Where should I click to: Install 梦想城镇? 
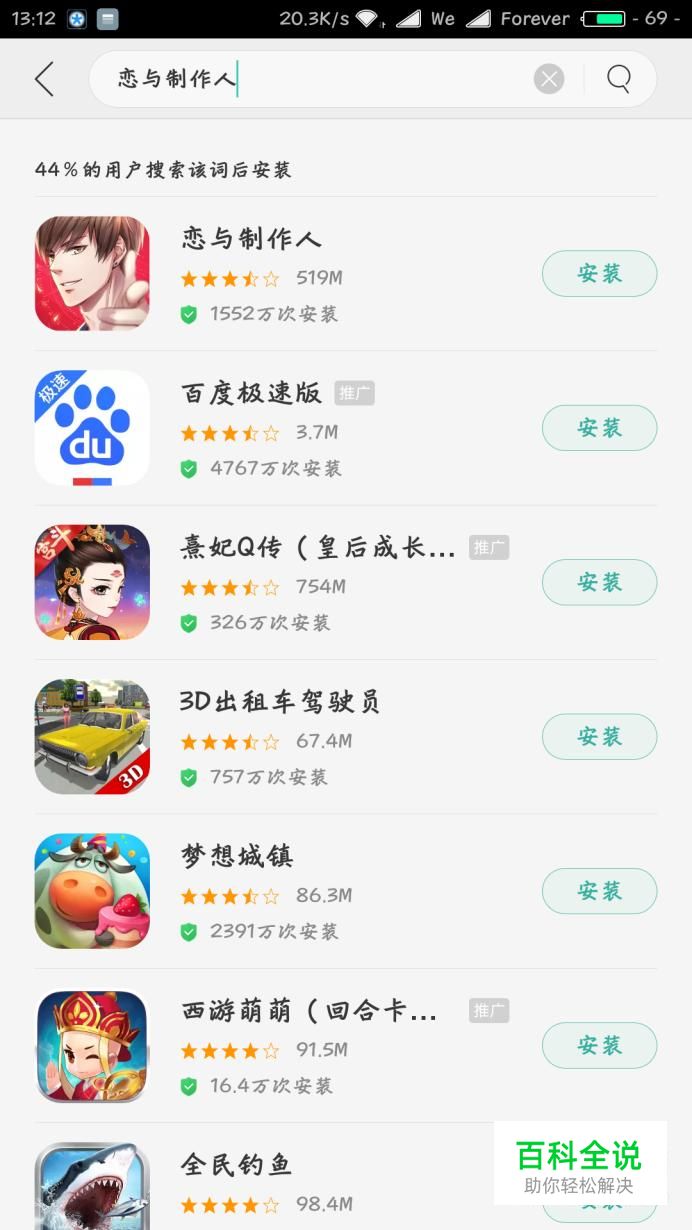point(599,891)
